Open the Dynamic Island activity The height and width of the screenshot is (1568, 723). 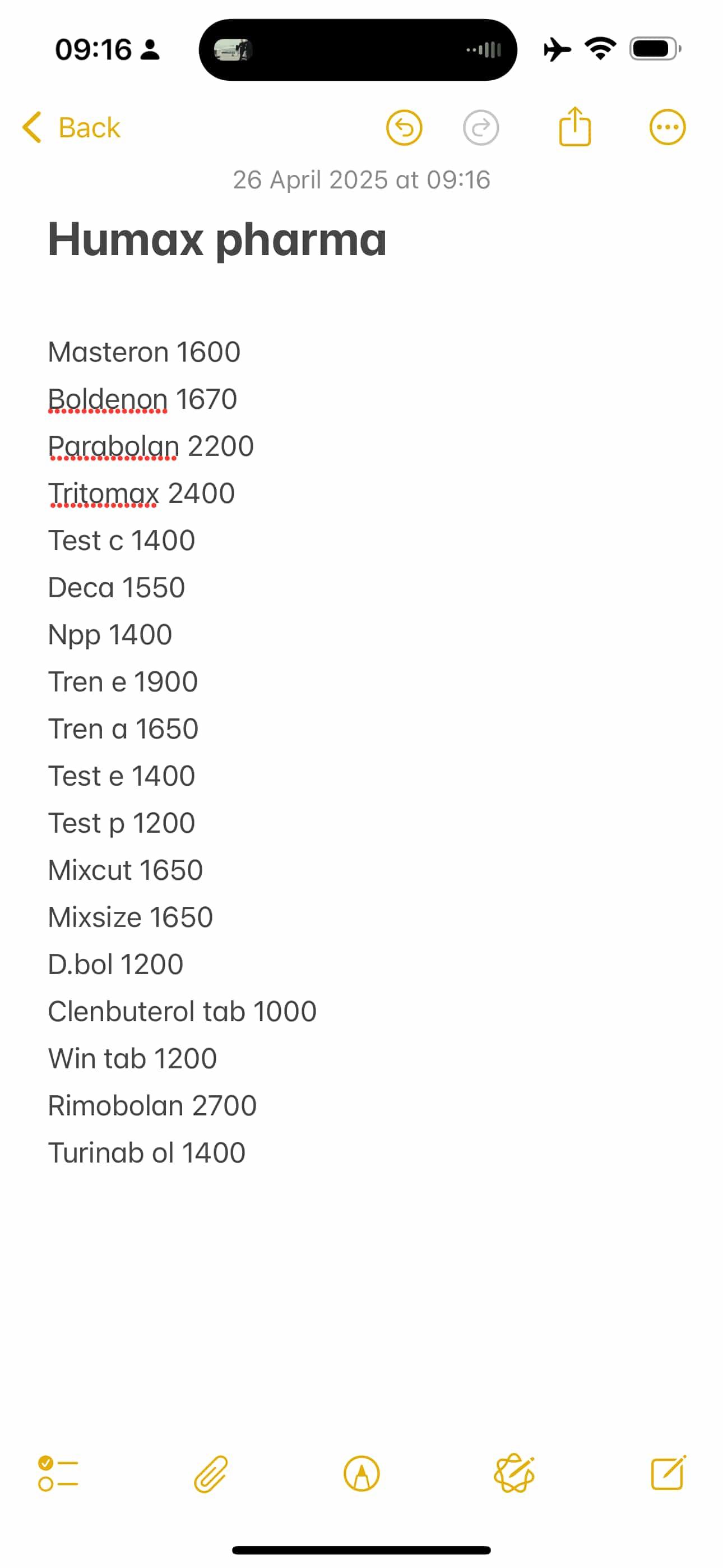[x=358, y=50]
